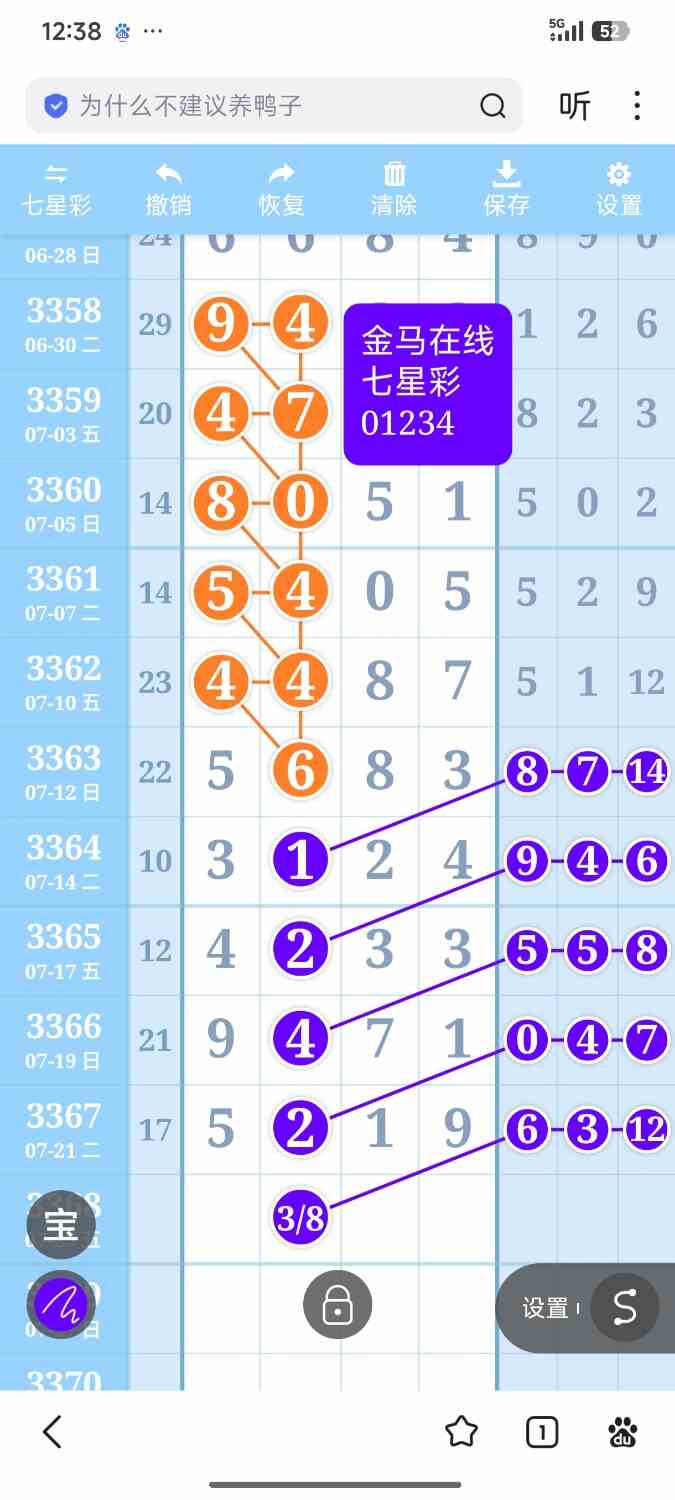Switch lottery via 七星彩 toolbar button
The height and width of the screenshot is (1500, 675).
point(57,190)
